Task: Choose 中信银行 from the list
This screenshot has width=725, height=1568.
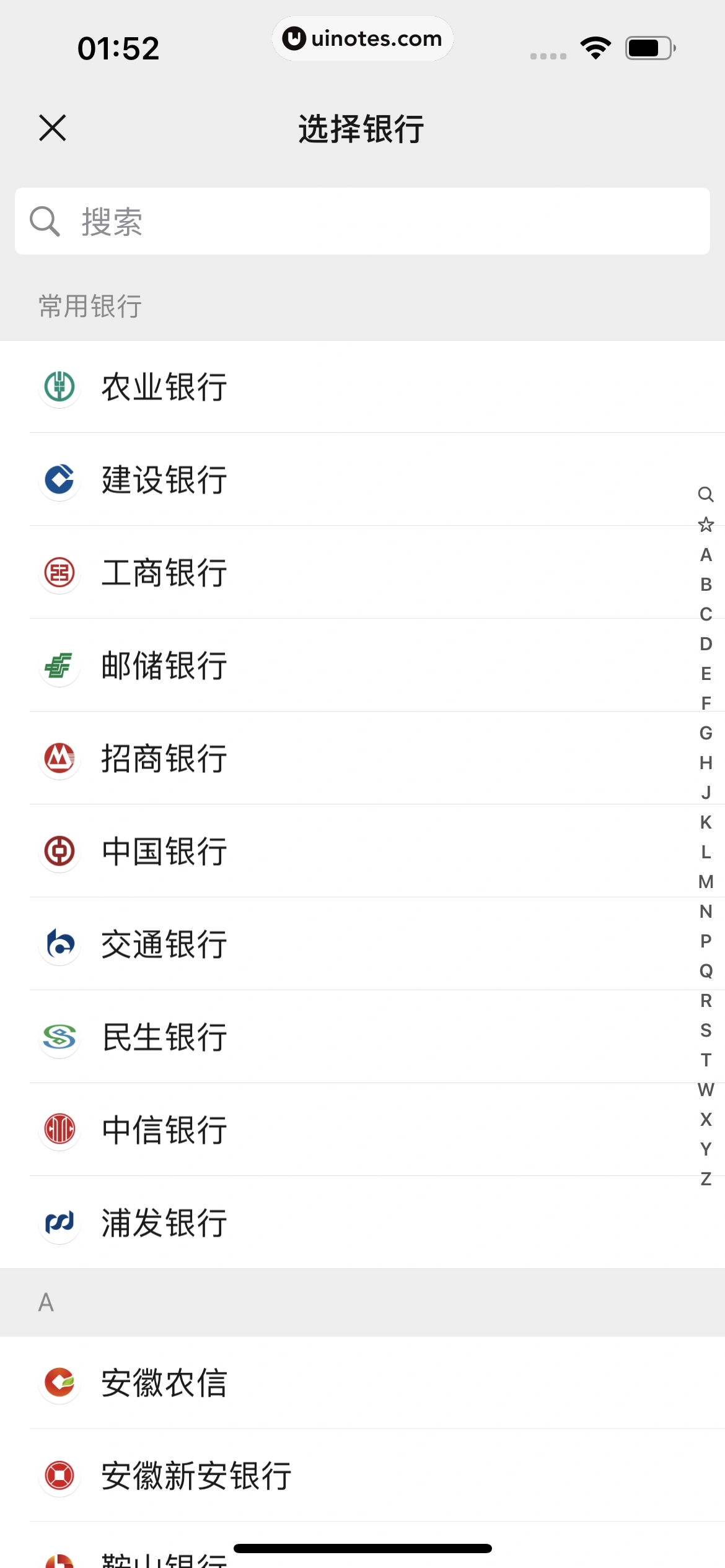Action: tap(163, 1130)
